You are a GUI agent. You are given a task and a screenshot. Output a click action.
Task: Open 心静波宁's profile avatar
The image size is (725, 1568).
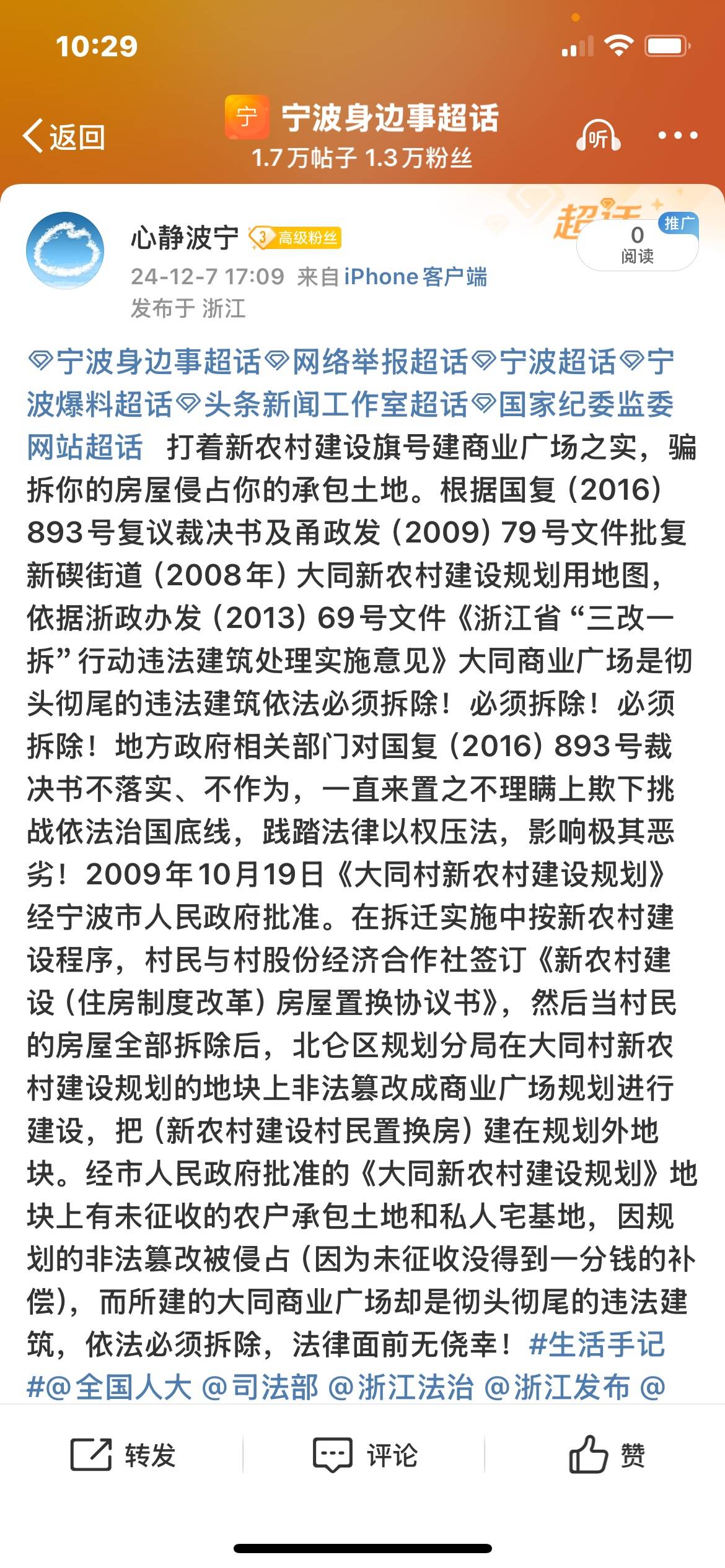pos(65,251)
